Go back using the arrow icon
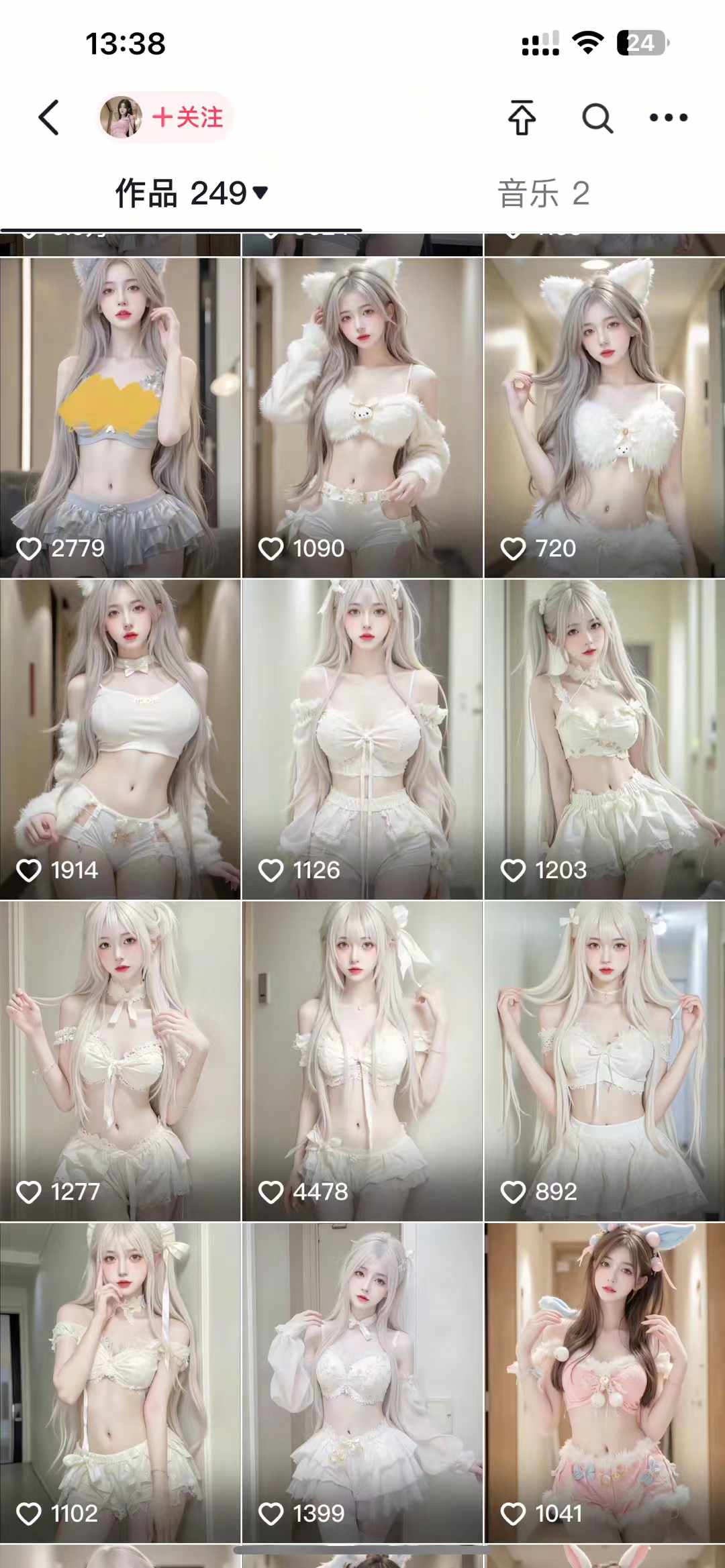The image size is (725, 1568). click(x=48, y=118)
